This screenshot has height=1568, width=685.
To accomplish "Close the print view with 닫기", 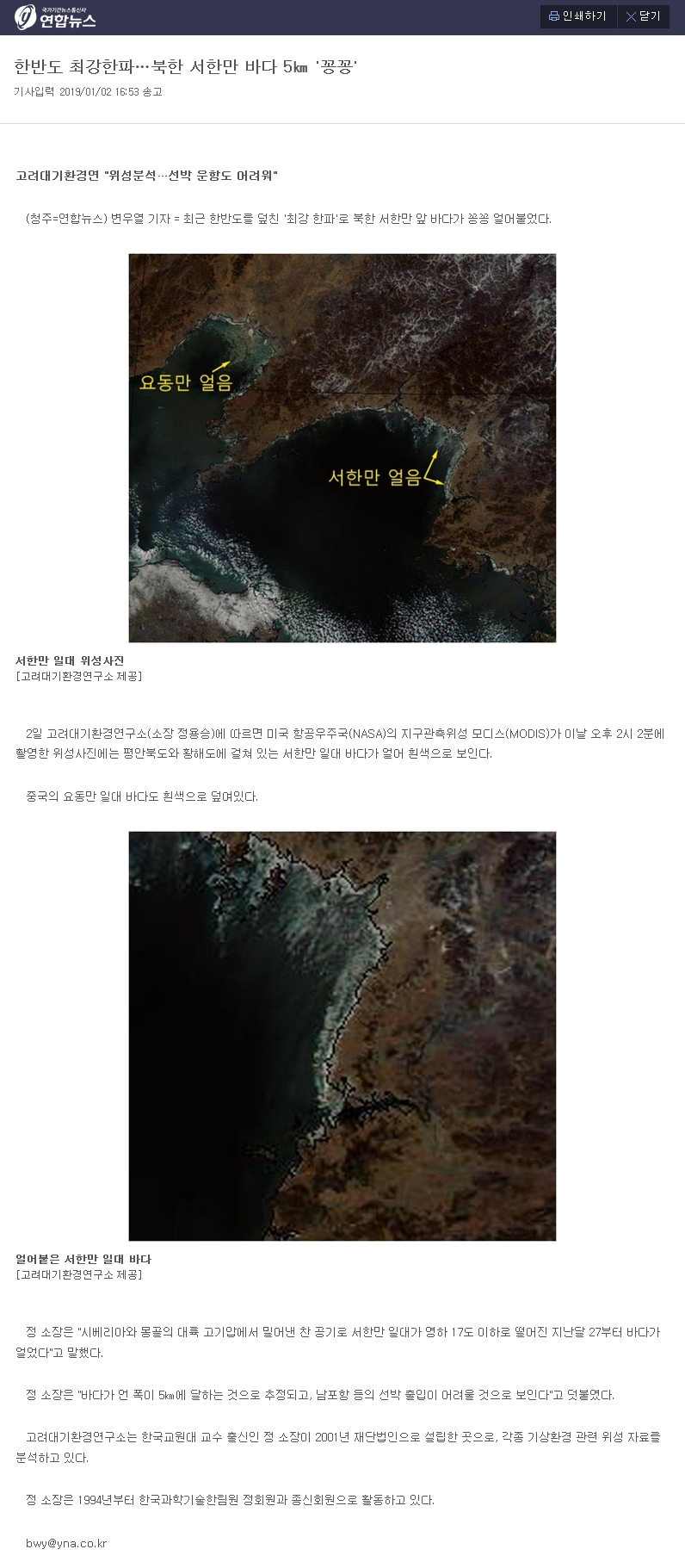I will click(x=643, y=16).
